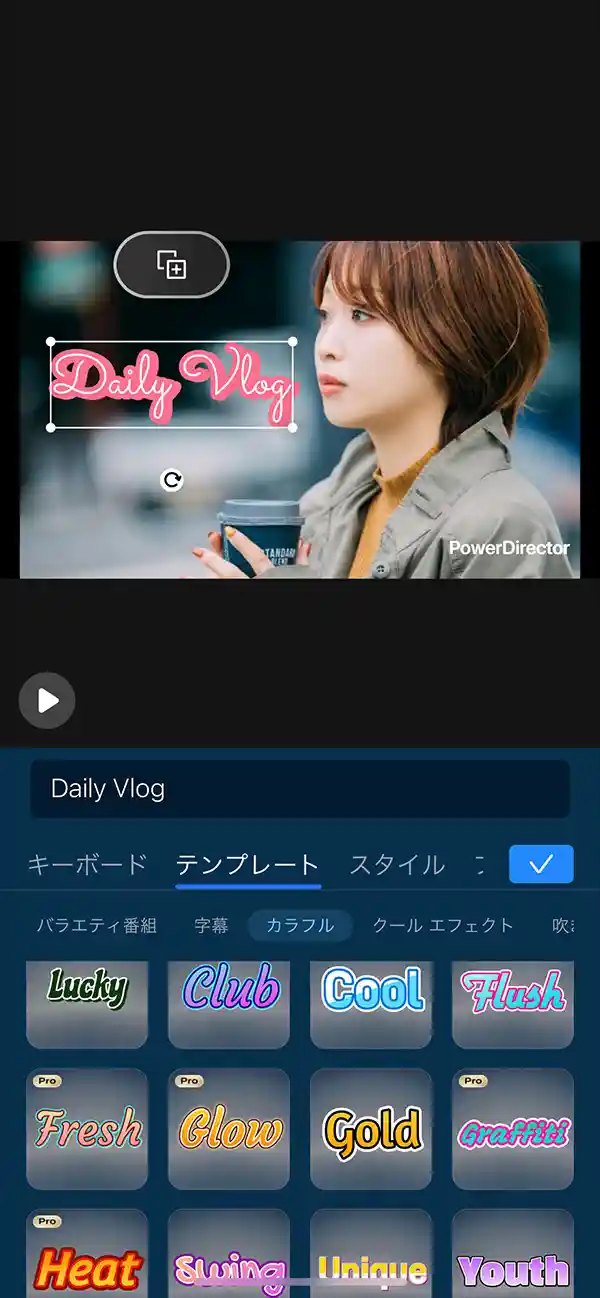The image size is (600, 1298).
Task: Select the 字幕 category
Action: point(211,925)
